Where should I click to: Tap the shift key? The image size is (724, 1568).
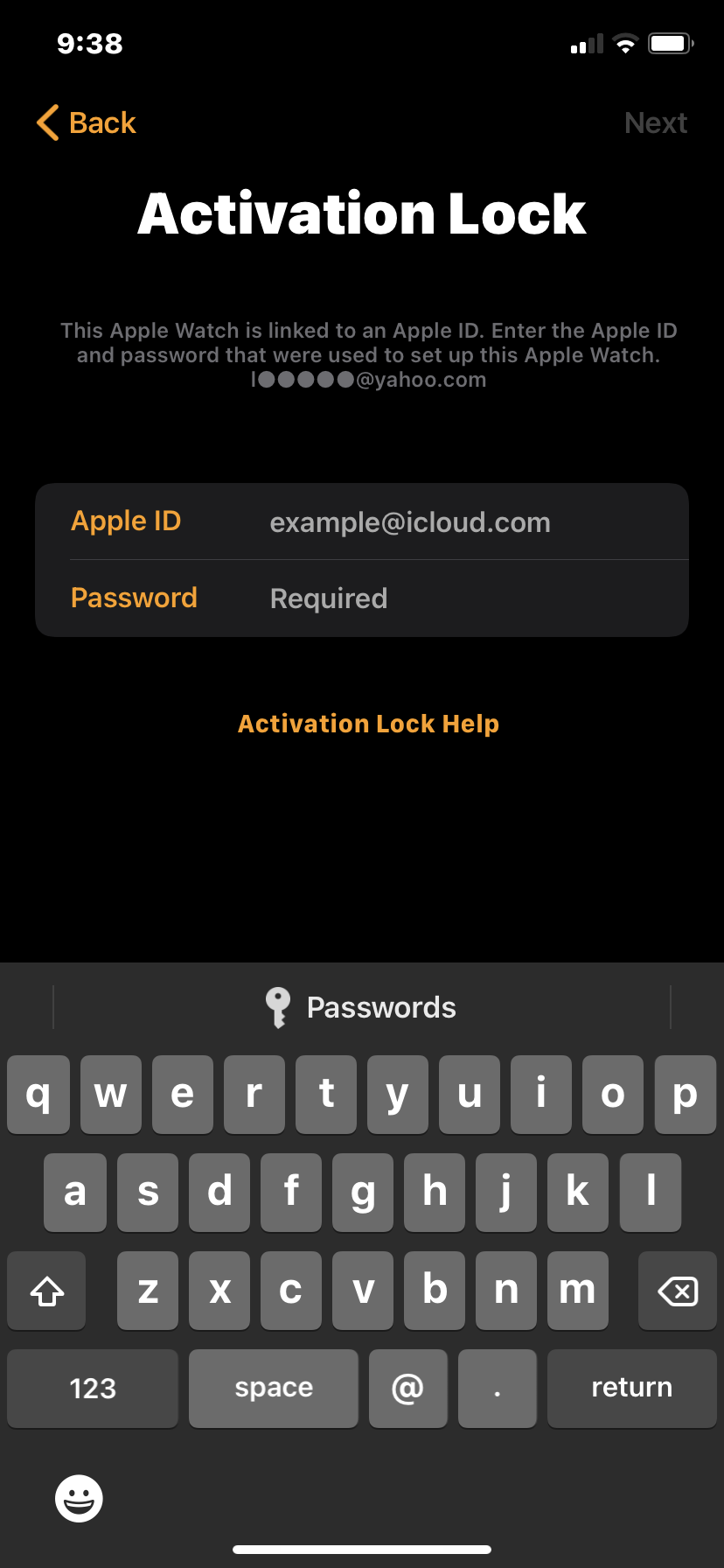coord(47,1291)
